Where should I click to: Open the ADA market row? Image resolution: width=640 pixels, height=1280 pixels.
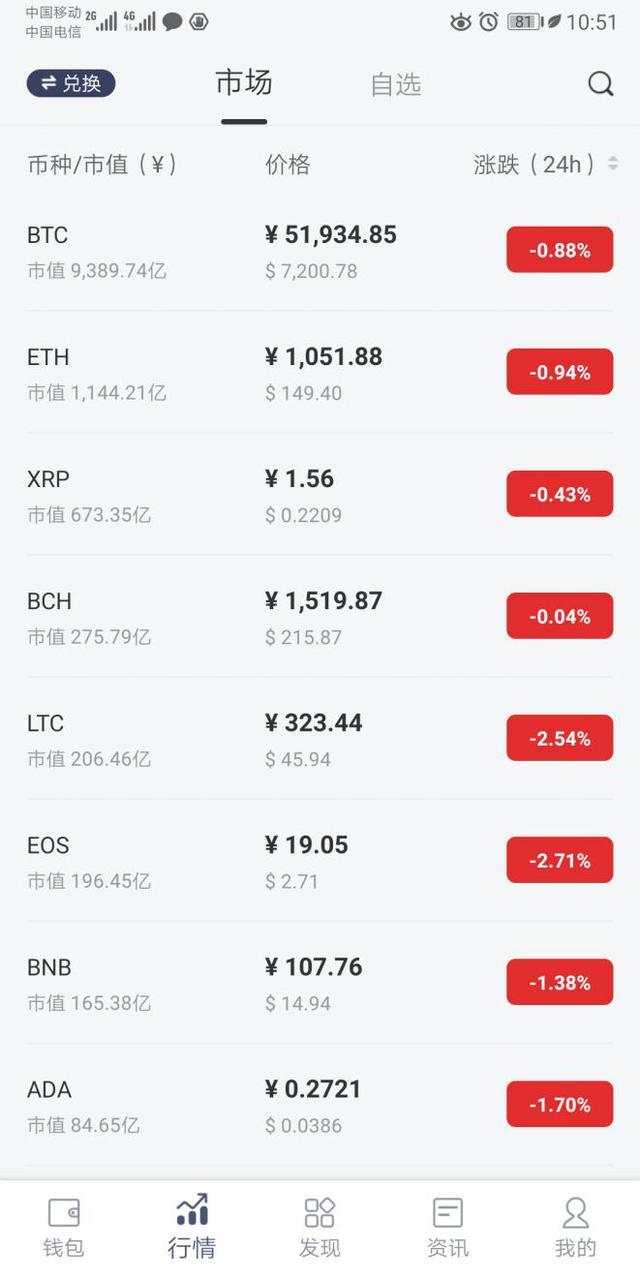click(x=320, y=1104)
